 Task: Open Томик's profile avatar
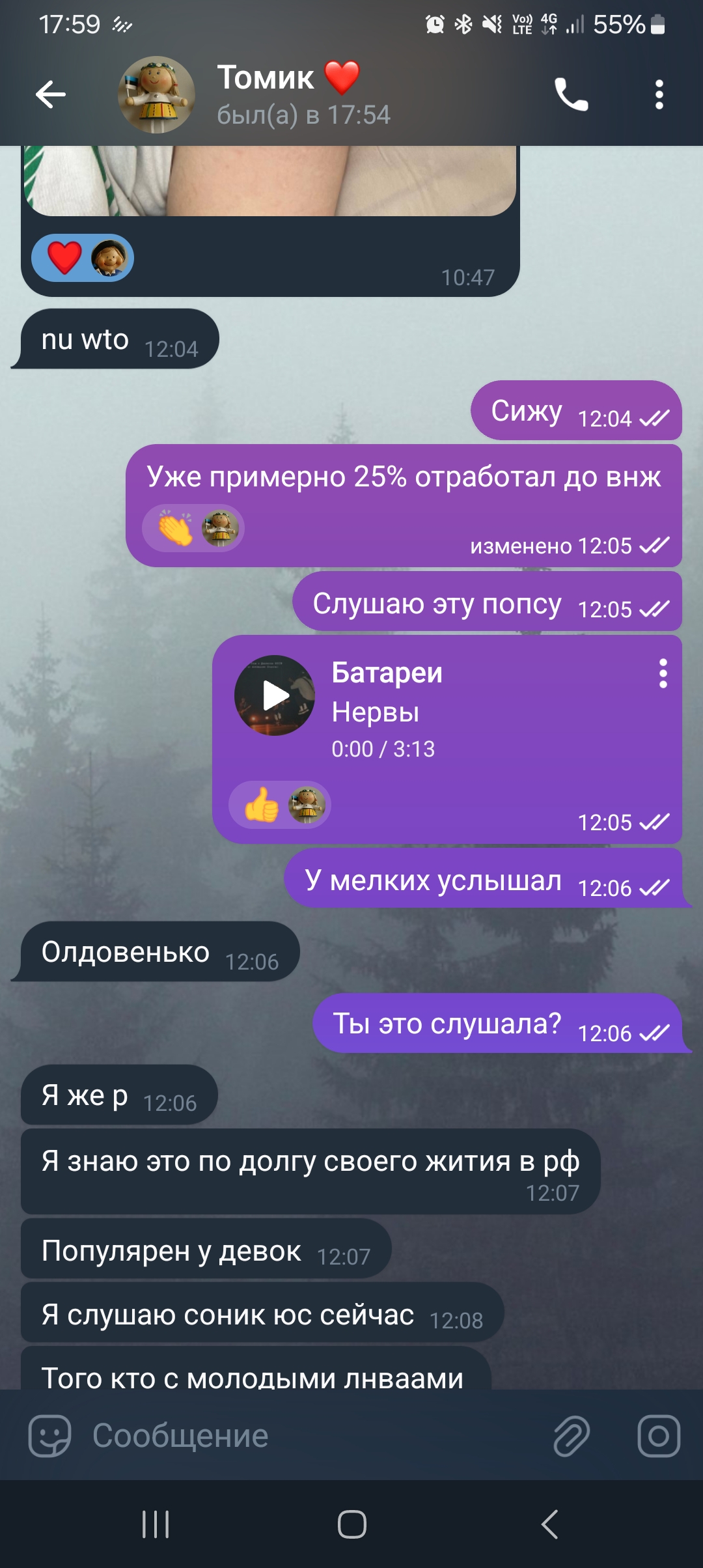click(156, 95)
